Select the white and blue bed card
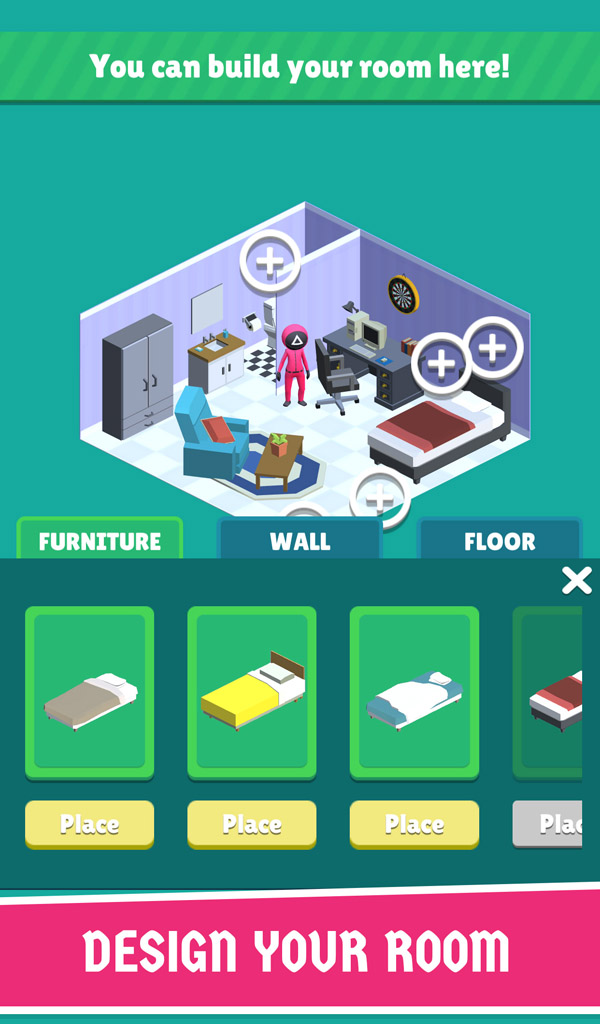Image resolution: width=600 pixels, height=1024 pixels. click(415, 693)
